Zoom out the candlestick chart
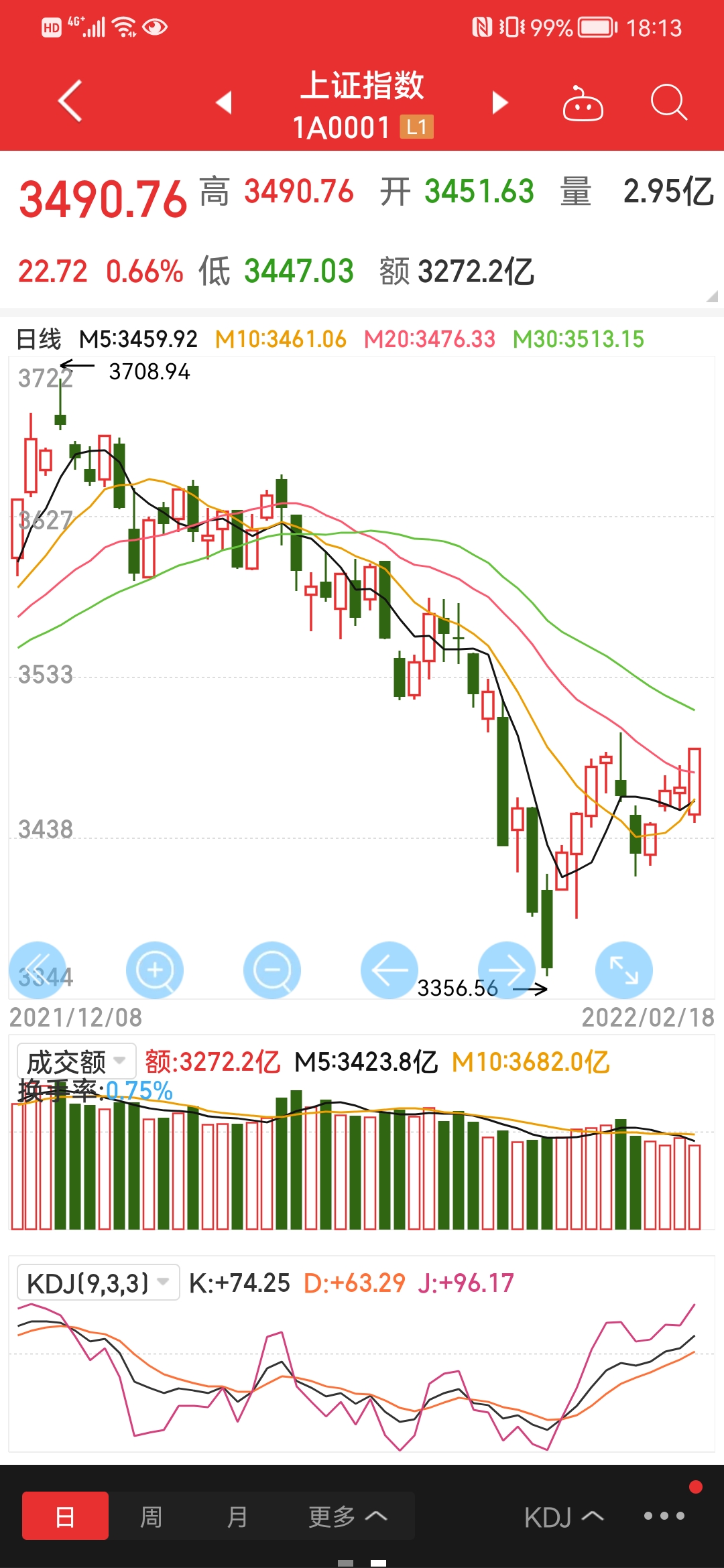Image resolution: width=724 pixels, height=1568 pixels. [272, 970]
